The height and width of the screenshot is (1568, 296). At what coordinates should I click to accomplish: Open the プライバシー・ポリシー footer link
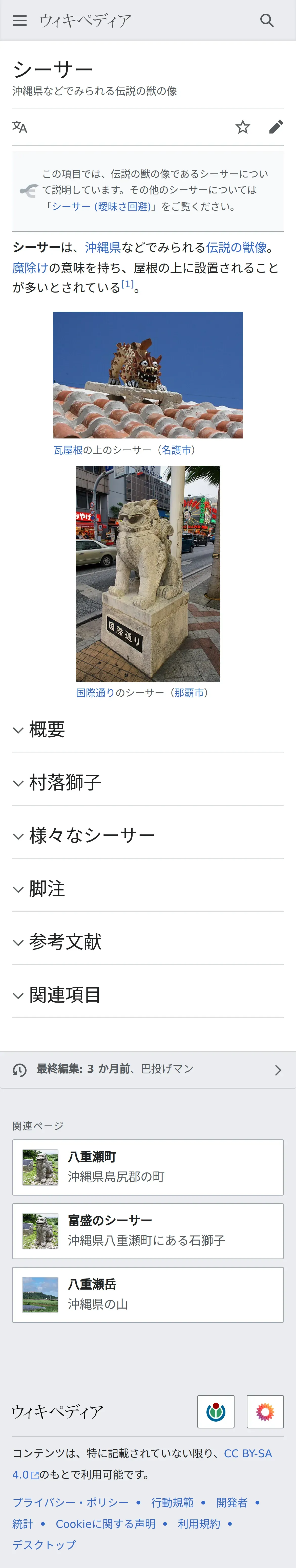[x=71, y=1502]
